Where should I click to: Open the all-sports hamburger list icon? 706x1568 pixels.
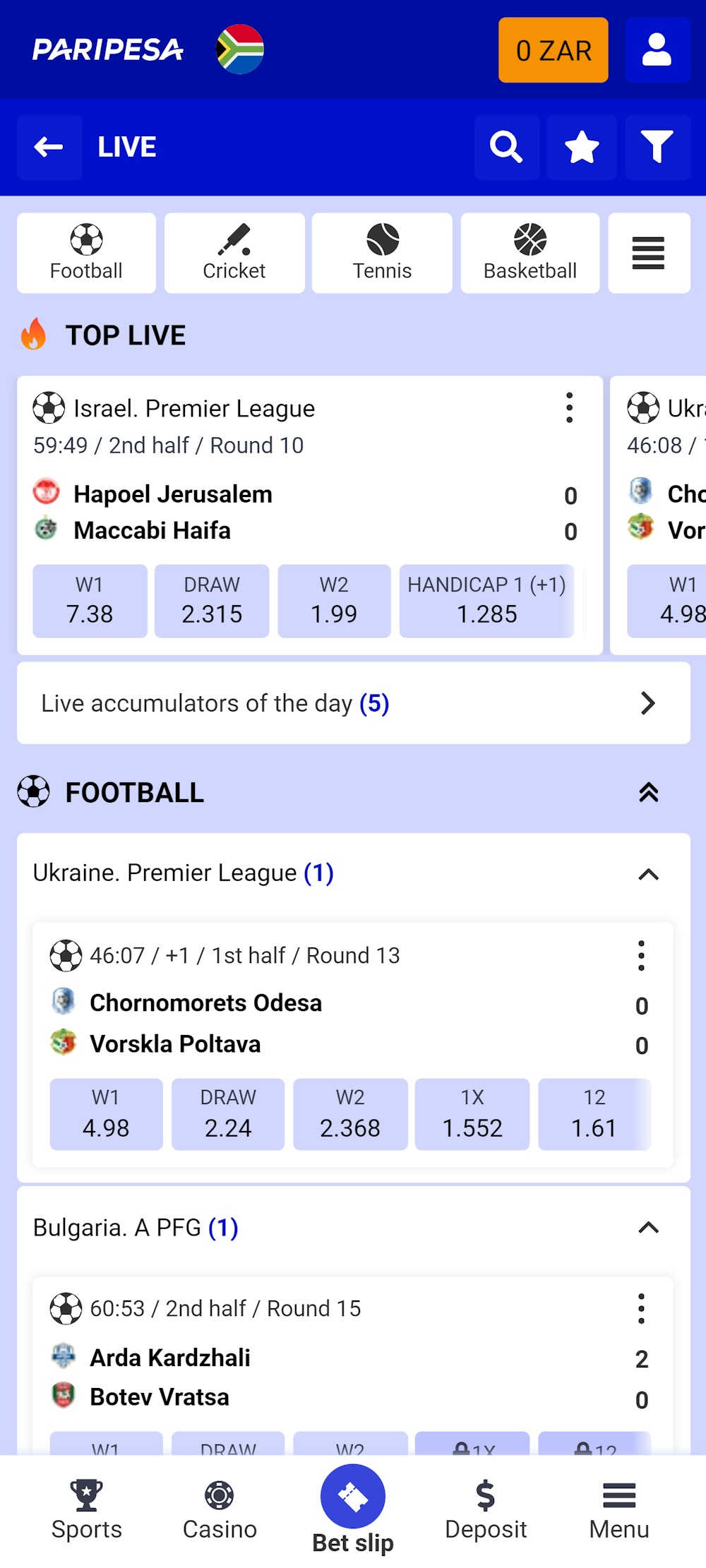650,252
